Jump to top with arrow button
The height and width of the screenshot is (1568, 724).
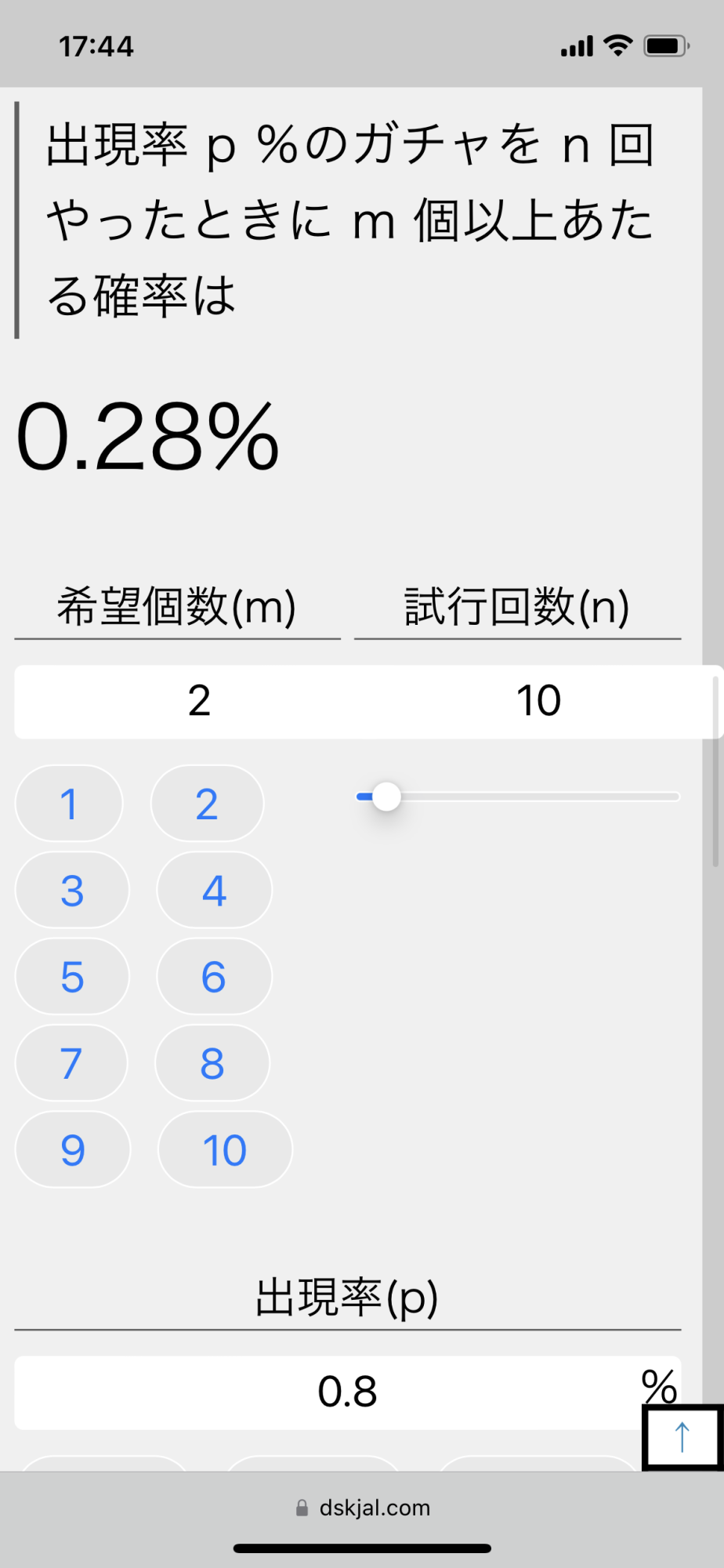682,1437
